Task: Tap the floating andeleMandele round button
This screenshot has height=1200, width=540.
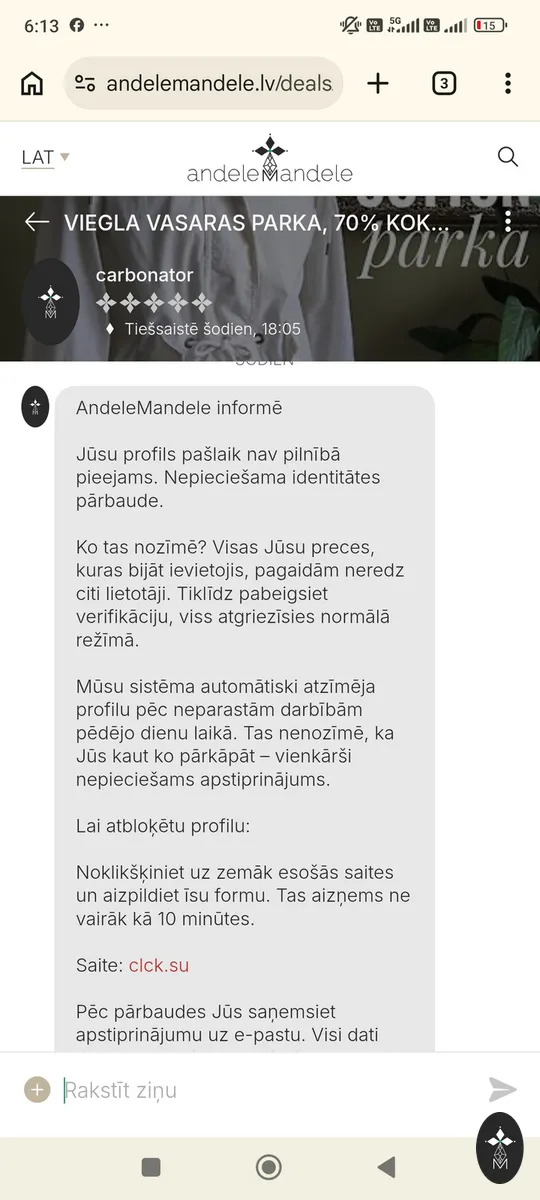Action: pyautogui.click(x=500, y=1148)
